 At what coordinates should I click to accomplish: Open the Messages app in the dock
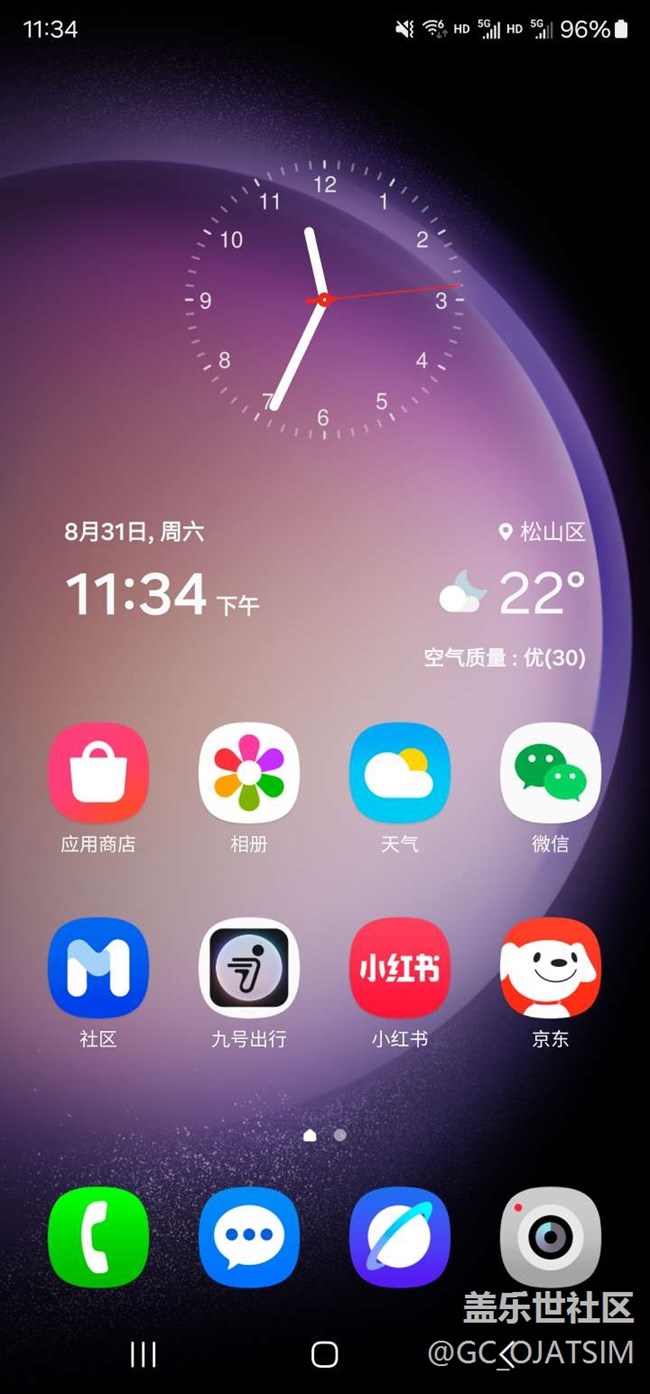coord(249,1237)
